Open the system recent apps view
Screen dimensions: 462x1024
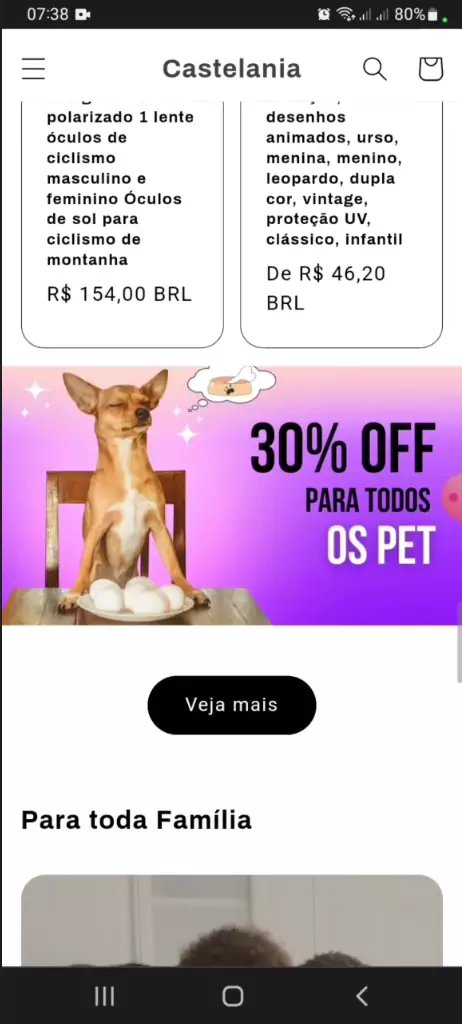tap(105, 996)
